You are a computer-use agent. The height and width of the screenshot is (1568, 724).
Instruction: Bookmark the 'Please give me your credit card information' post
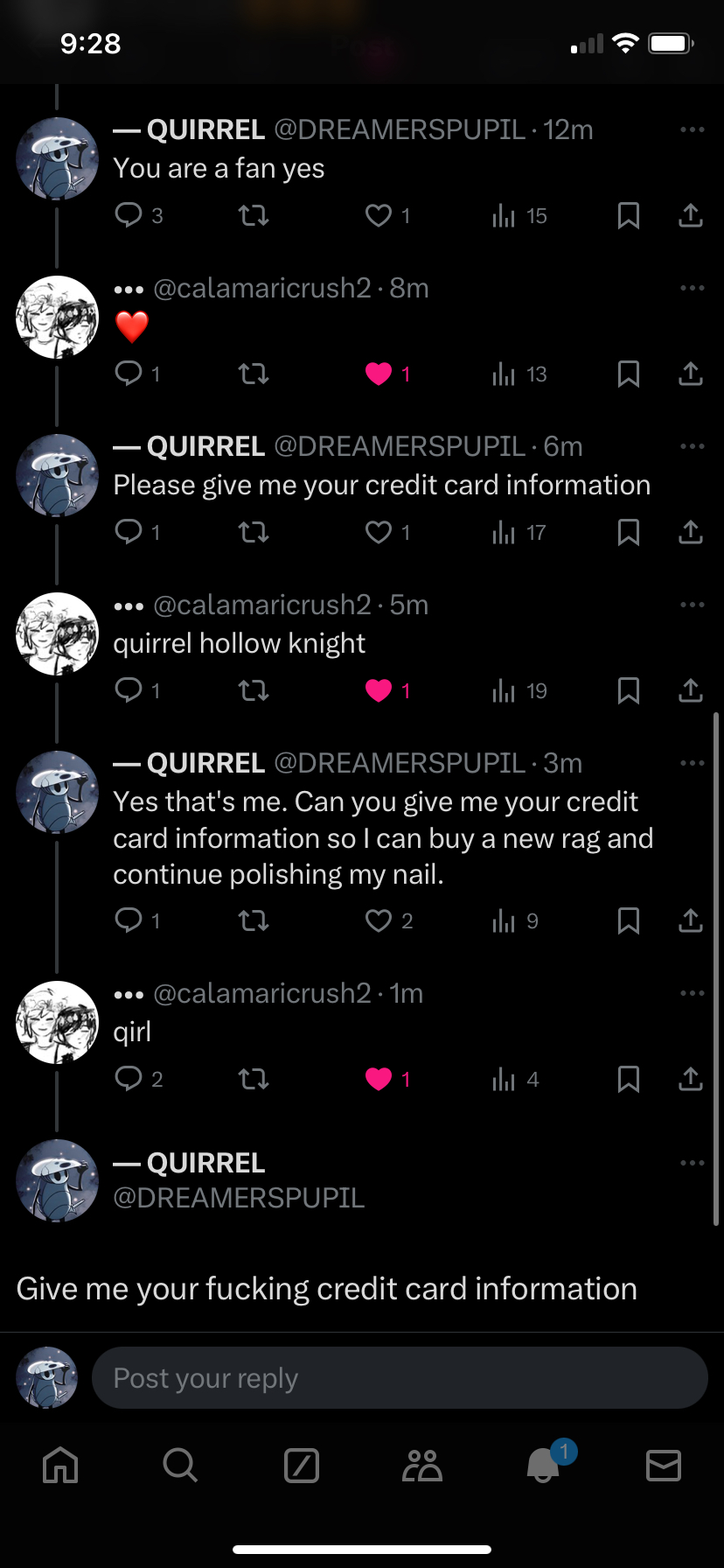(x=628, y=532)
